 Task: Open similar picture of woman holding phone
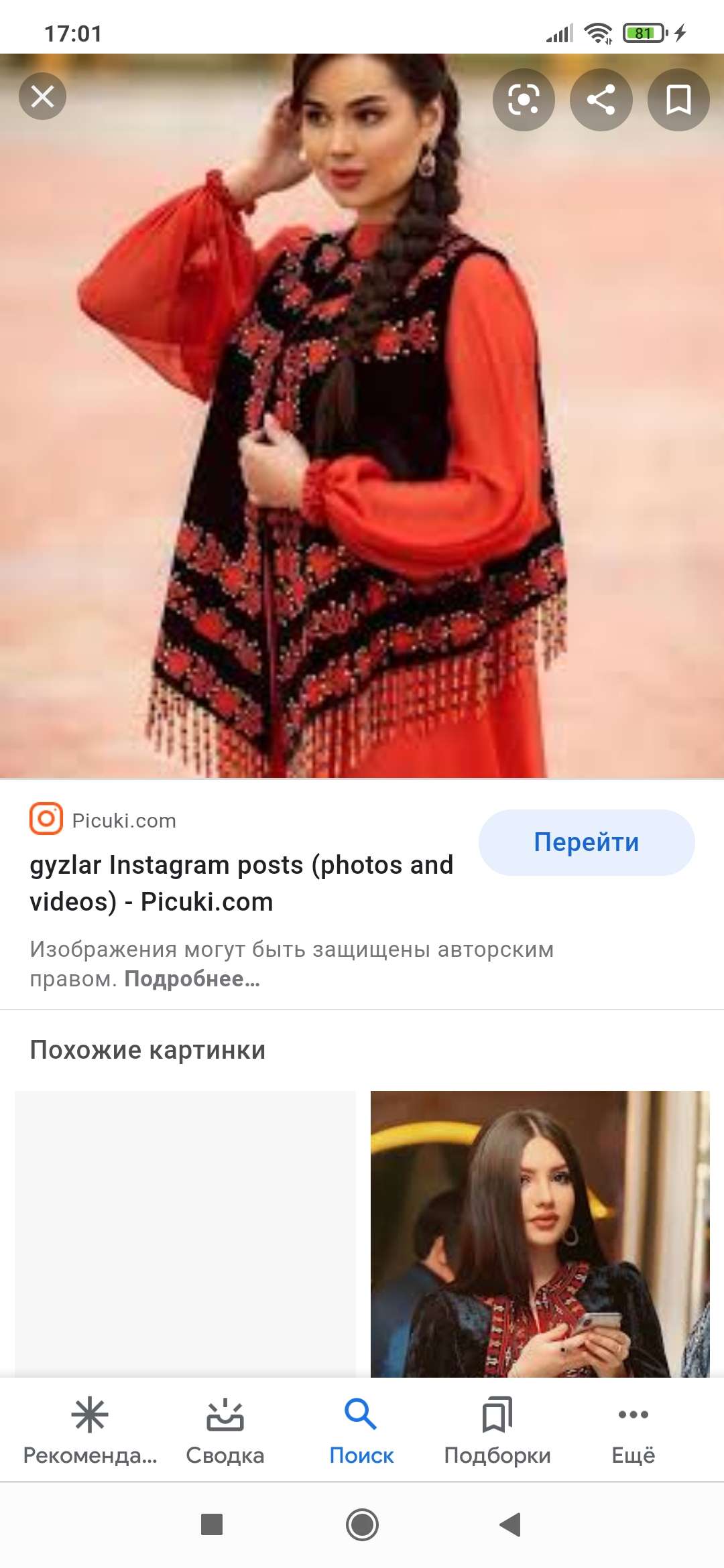(x=540, y=1234)
